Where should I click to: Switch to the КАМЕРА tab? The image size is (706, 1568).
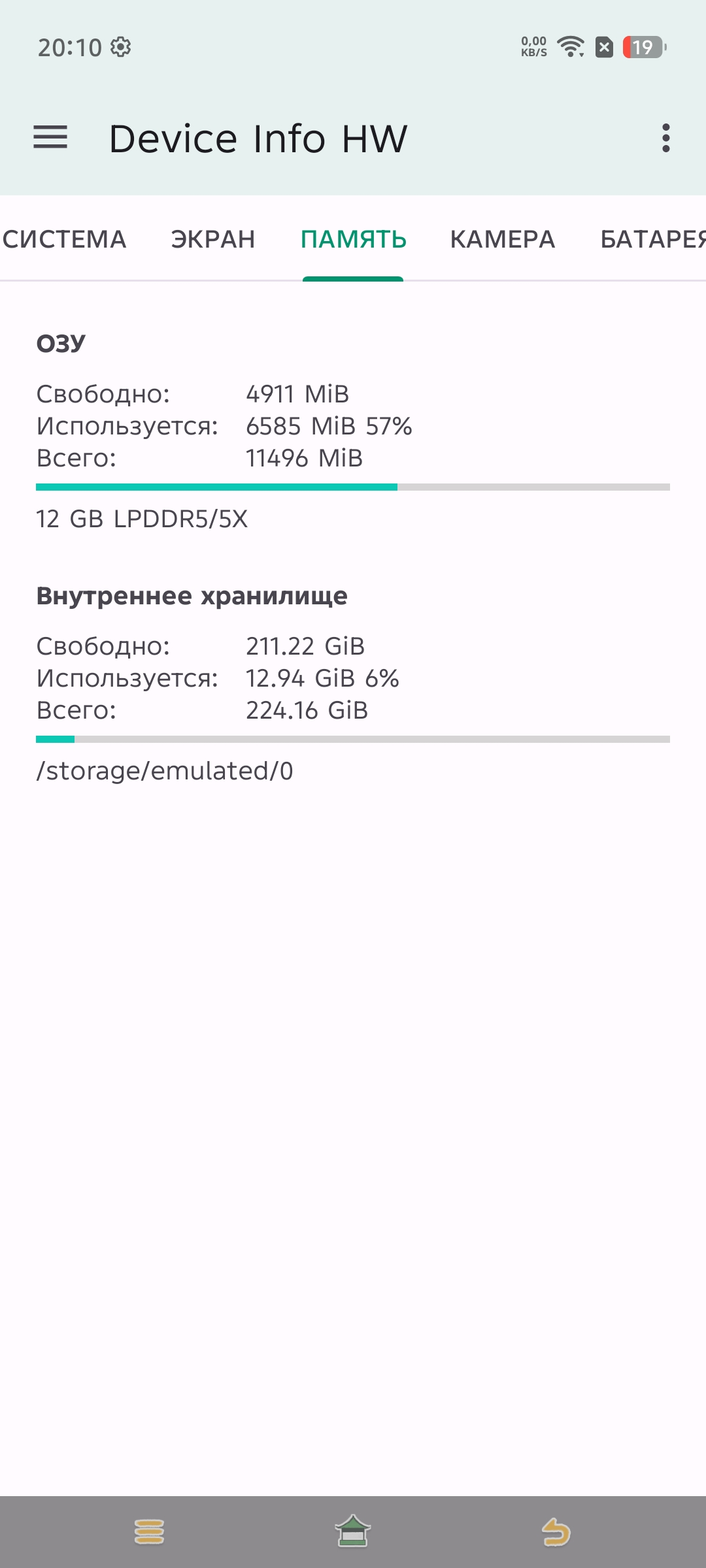[x=502, y=239]
